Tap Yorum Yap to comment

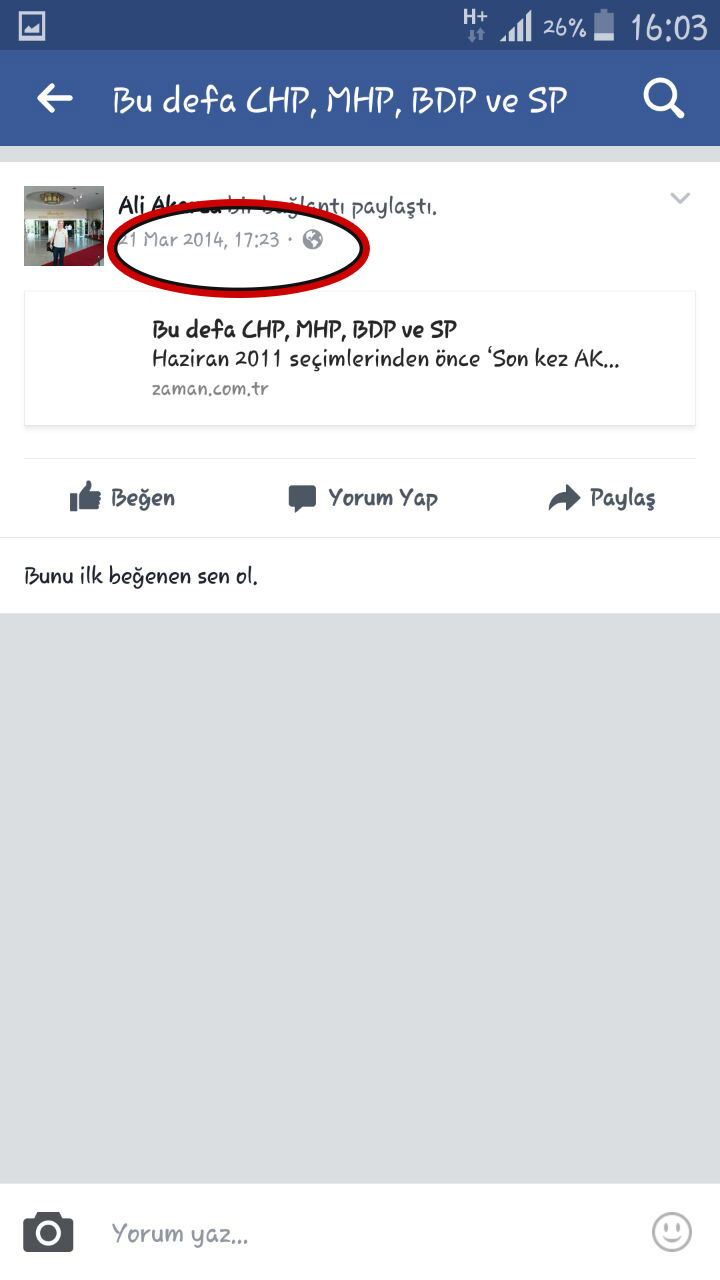[362, 498]
